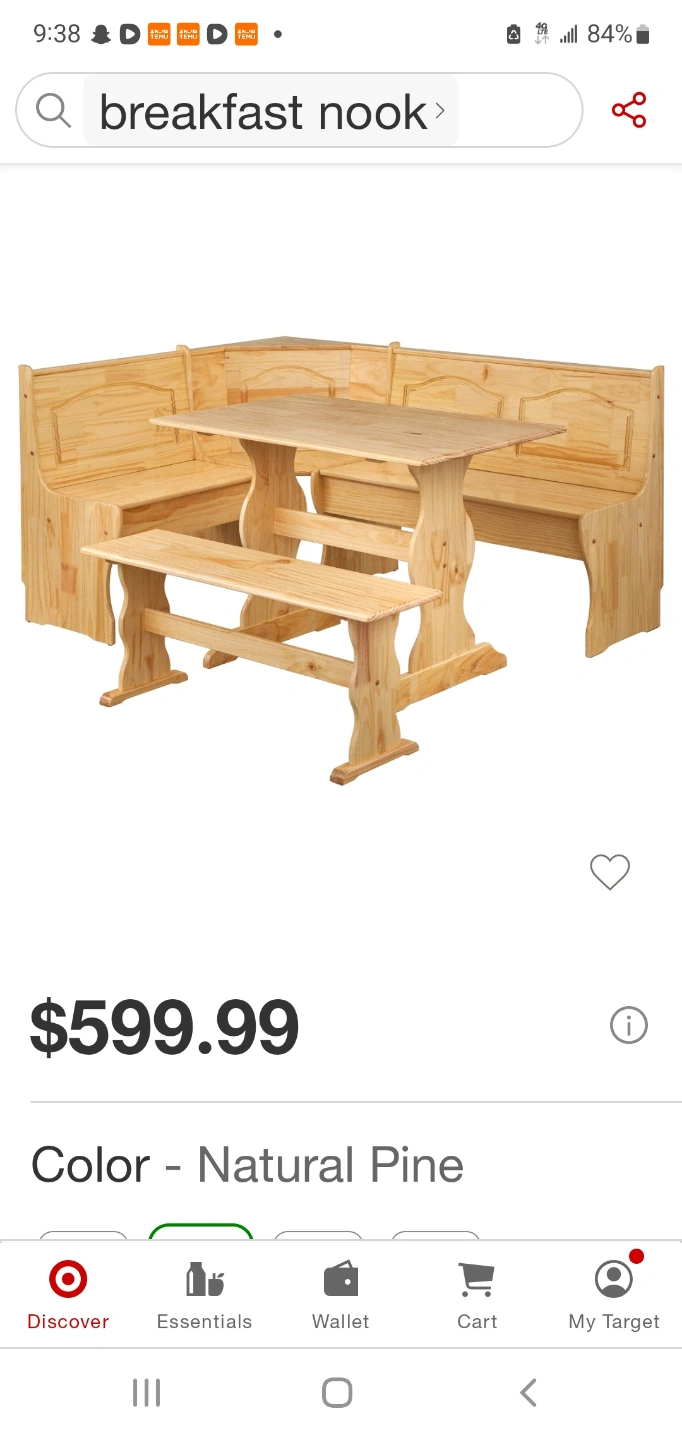Image resolution: width=682 pixels, height=1440 pixels.
Task: Switch to the Essentials tab
Action: coord(204,1295)
